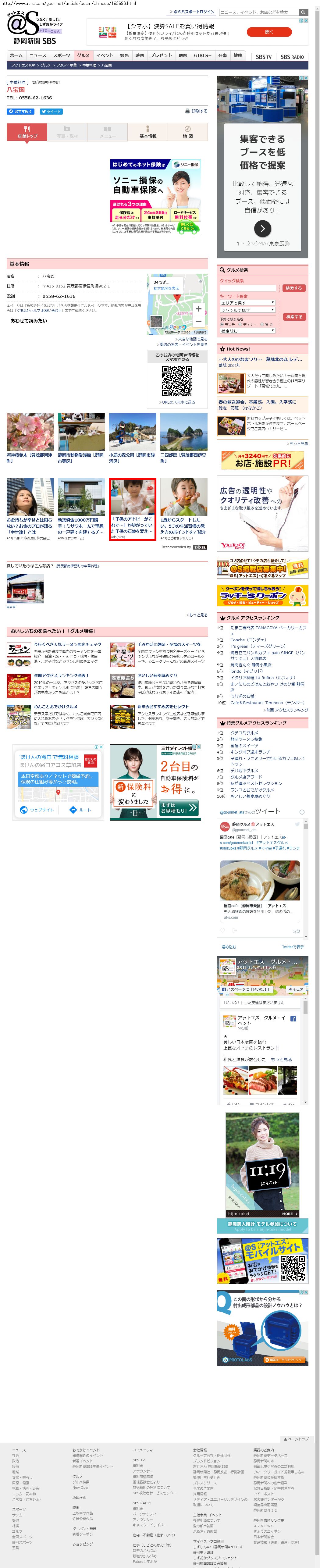Tap the 印刷する print link
The image size is (320, 1568).
click(x=197, y=111)
